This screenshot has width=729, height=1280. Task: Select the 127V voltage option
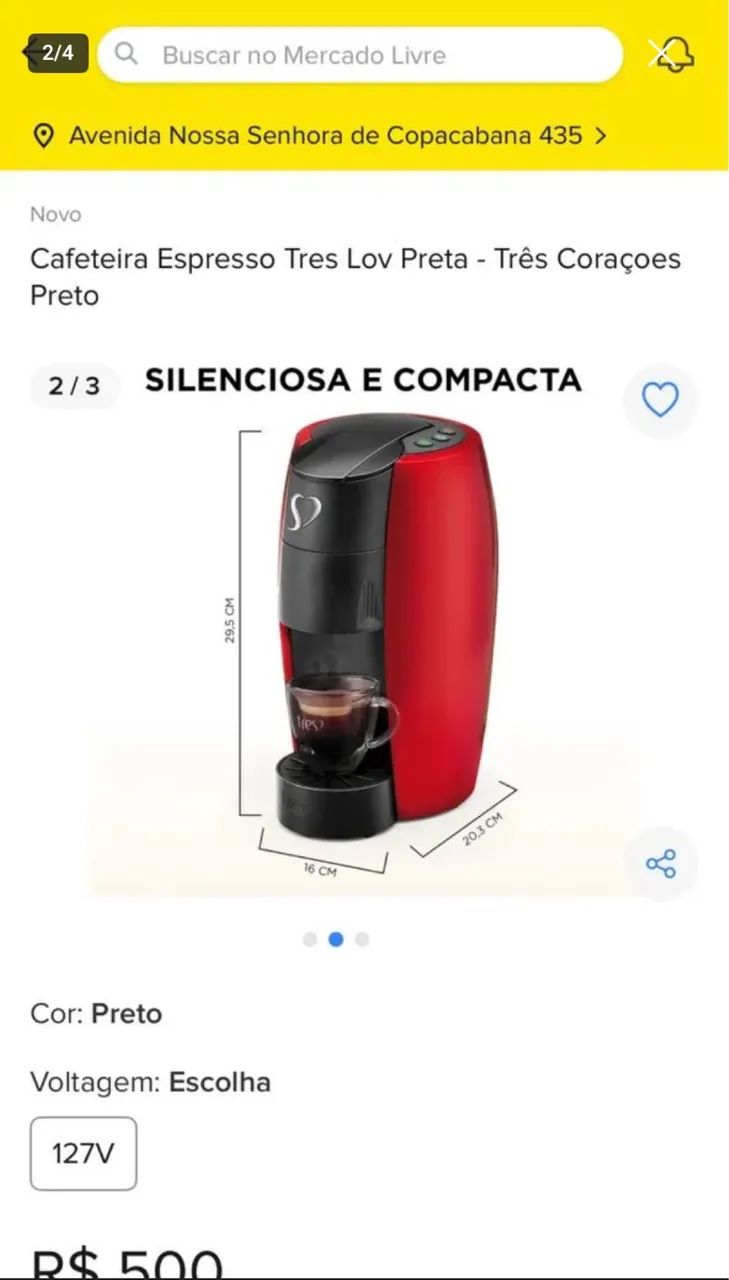tap(84, 1152)
